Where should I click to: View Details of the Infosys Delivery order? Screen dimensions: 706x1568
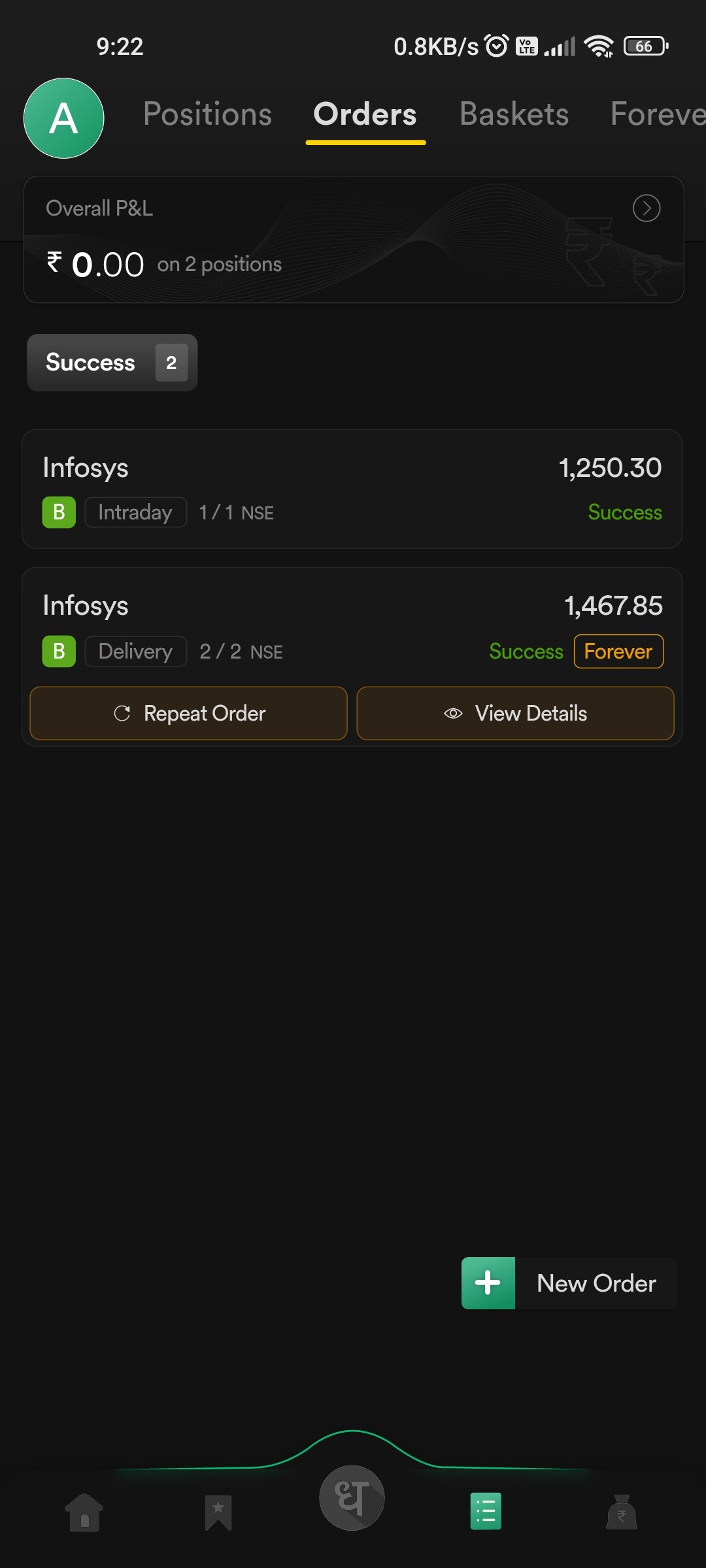pyautogui.click(x=515, y=713)
